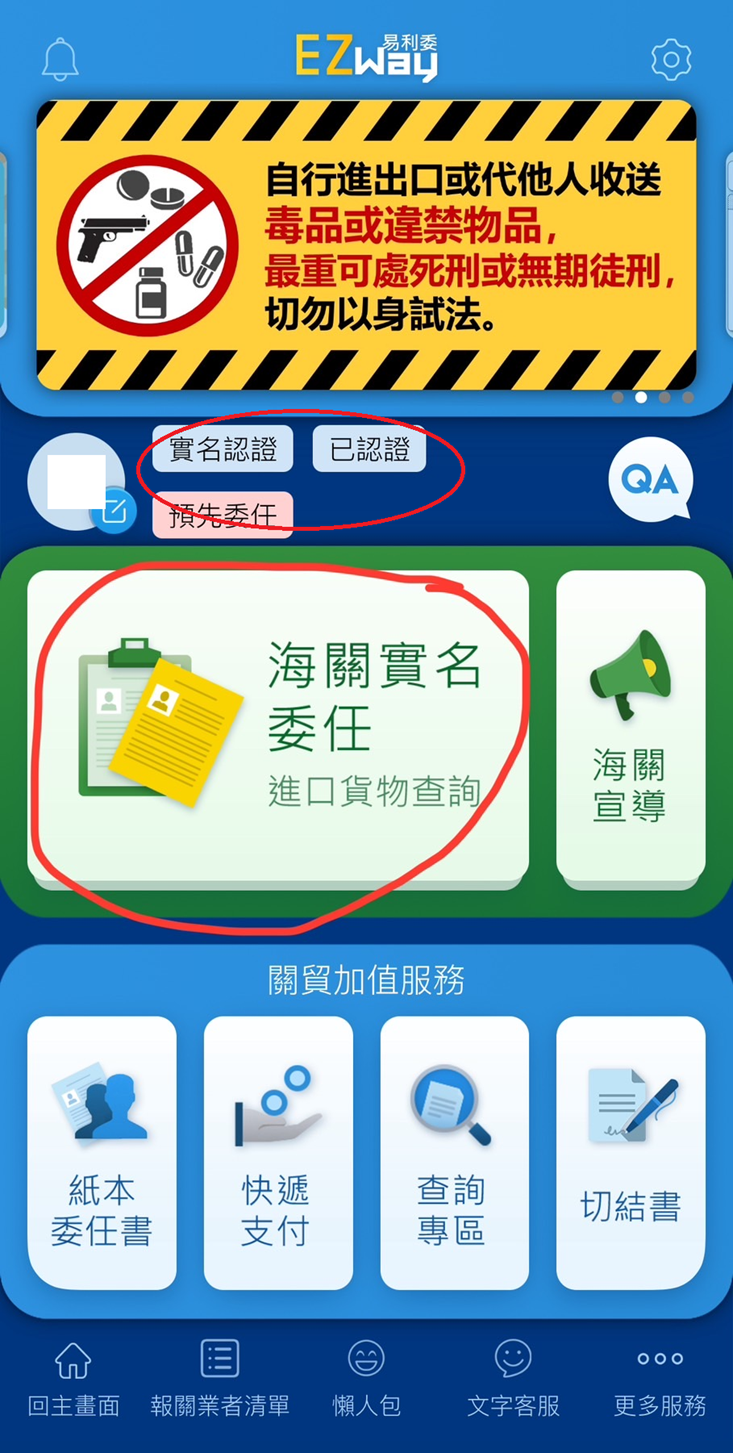
Task: Open the 查詢專區 card
Action: coord(454,1152)
